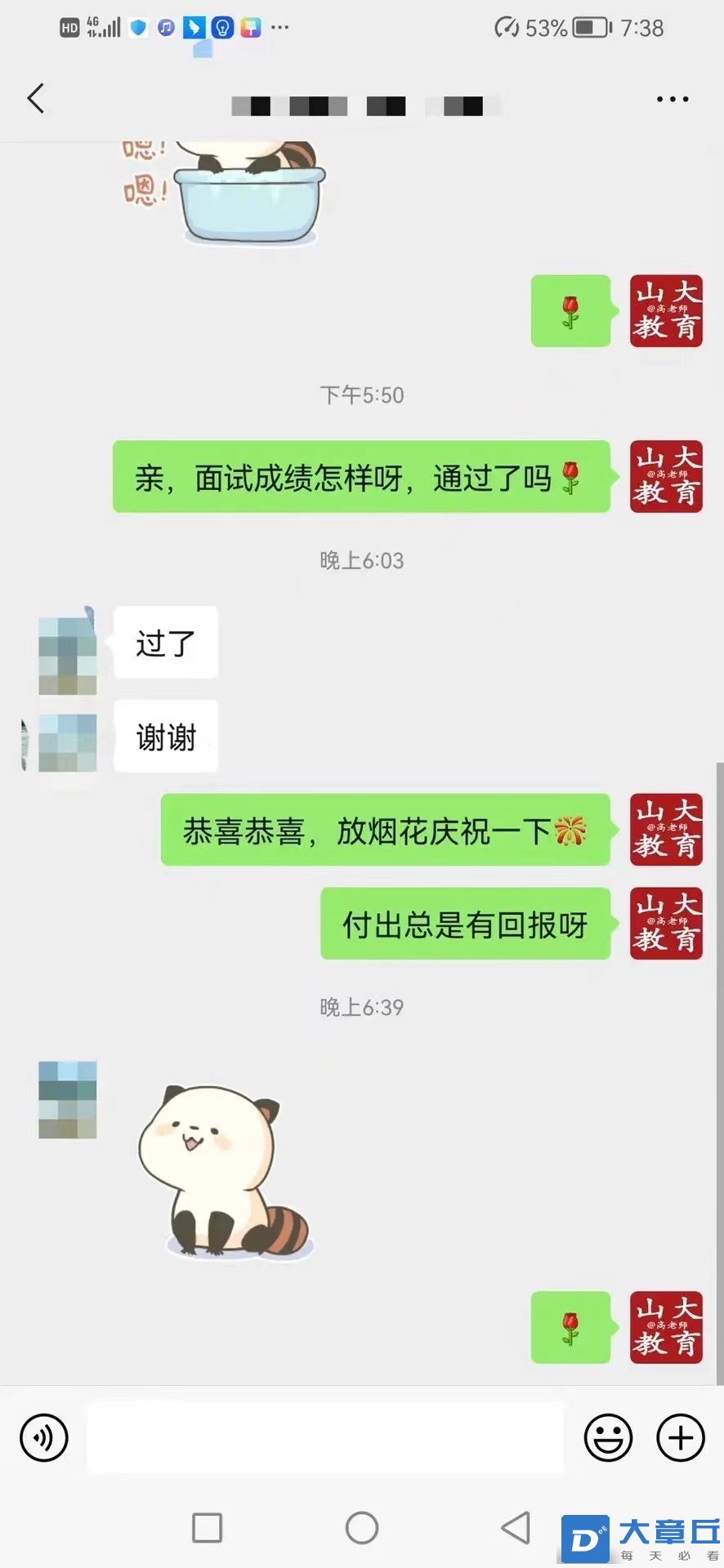Switch to voice message input

[44, 1437]
